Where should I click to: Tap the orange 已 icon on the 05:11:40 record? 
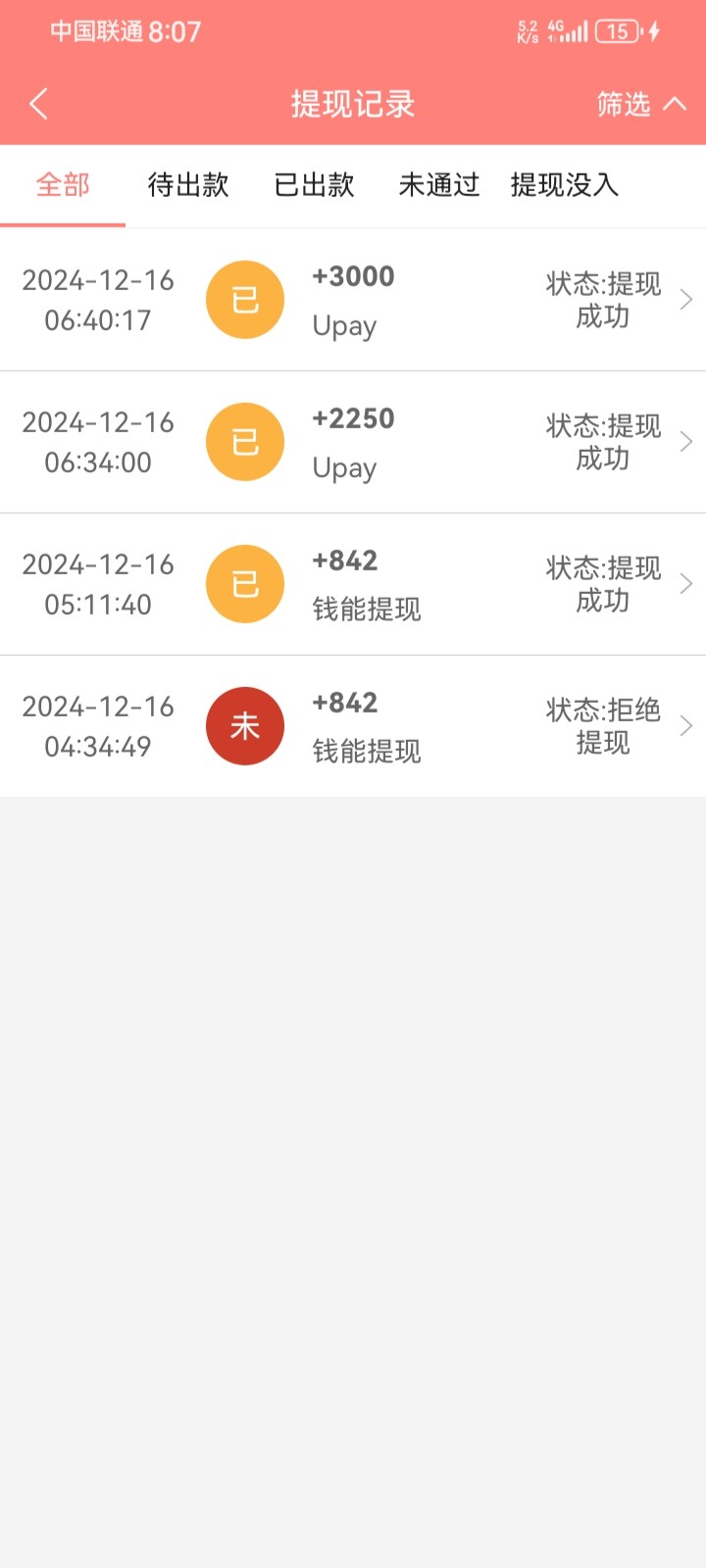coord(245,583)
